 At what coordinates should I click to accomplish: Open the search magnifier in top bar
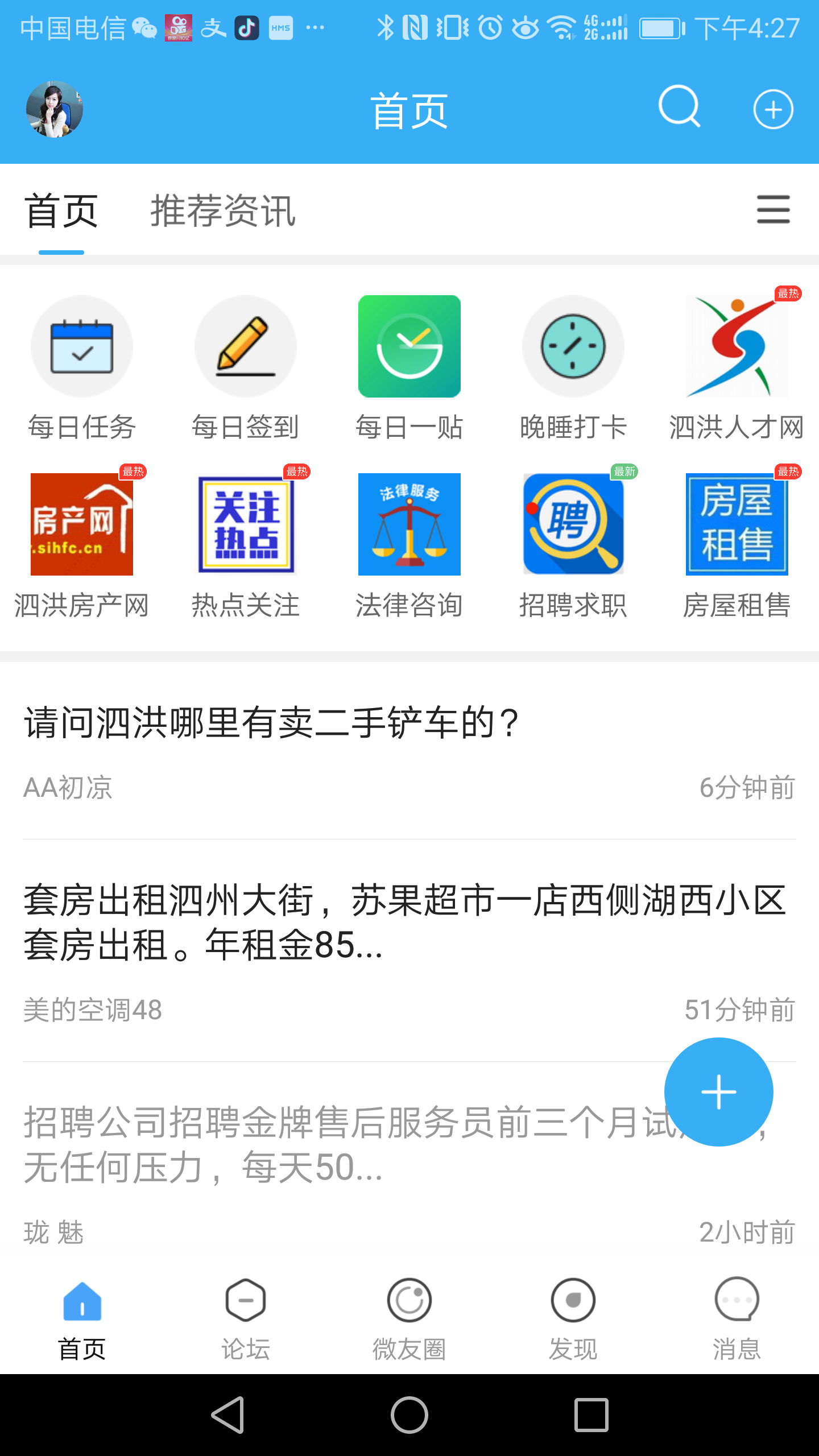click(x=680, y=108)
